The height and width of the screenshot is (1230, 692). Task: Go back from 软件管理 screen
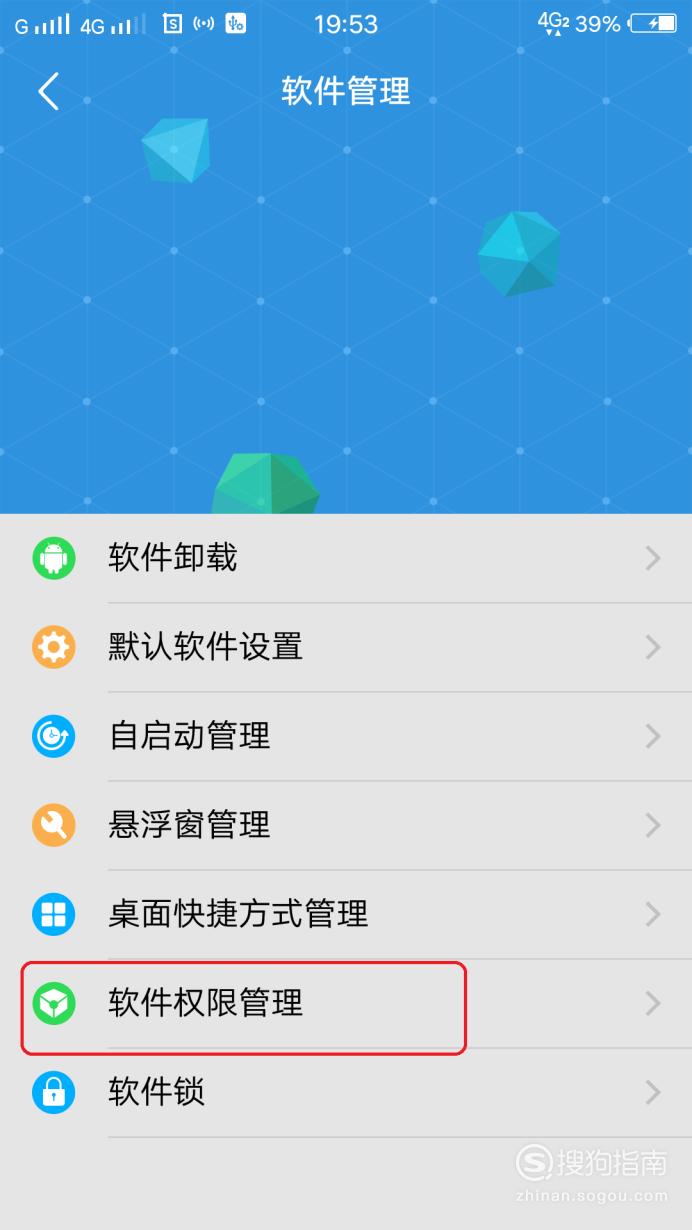coord(48,91)
